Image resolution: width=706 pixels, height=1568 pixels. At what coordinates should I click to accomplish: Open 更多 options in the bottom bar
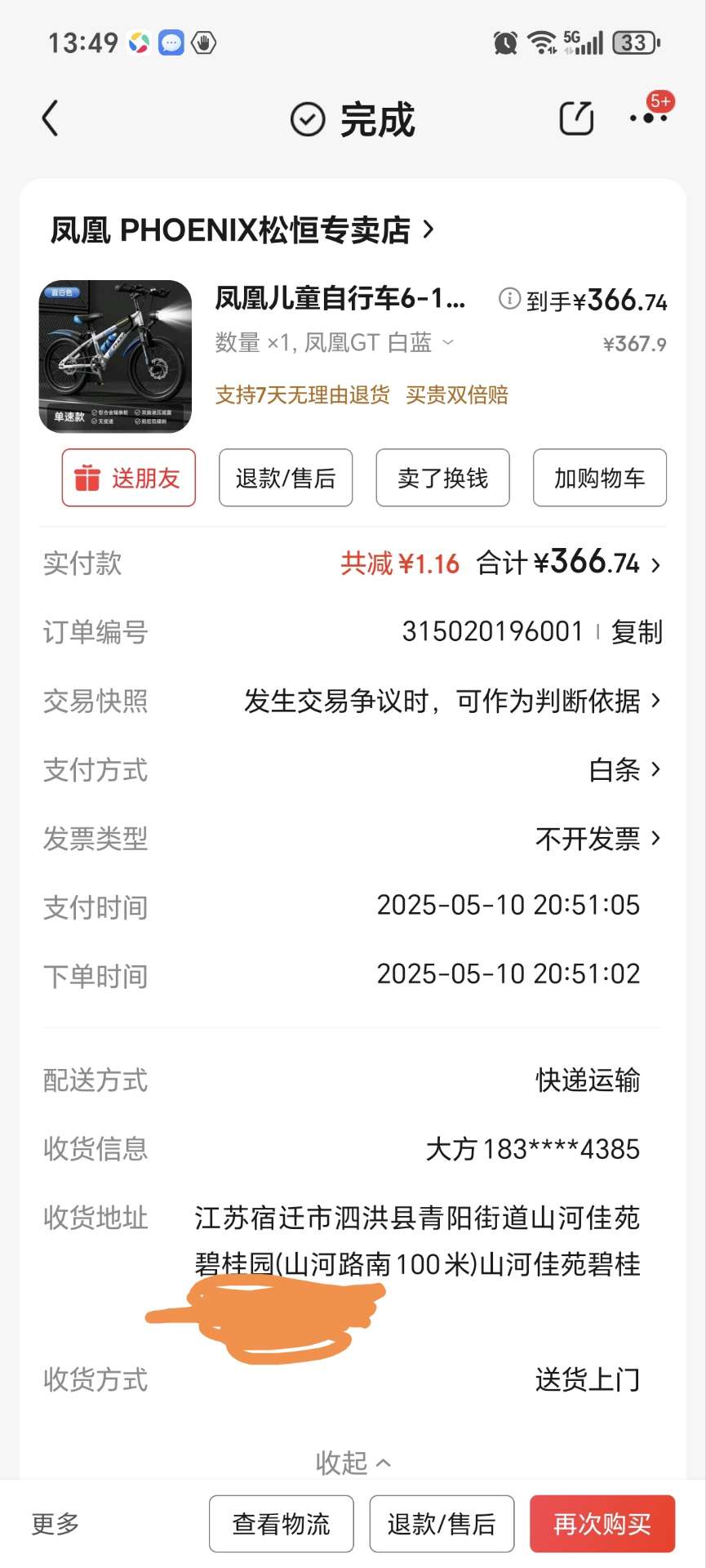(x=56, y=1523)
